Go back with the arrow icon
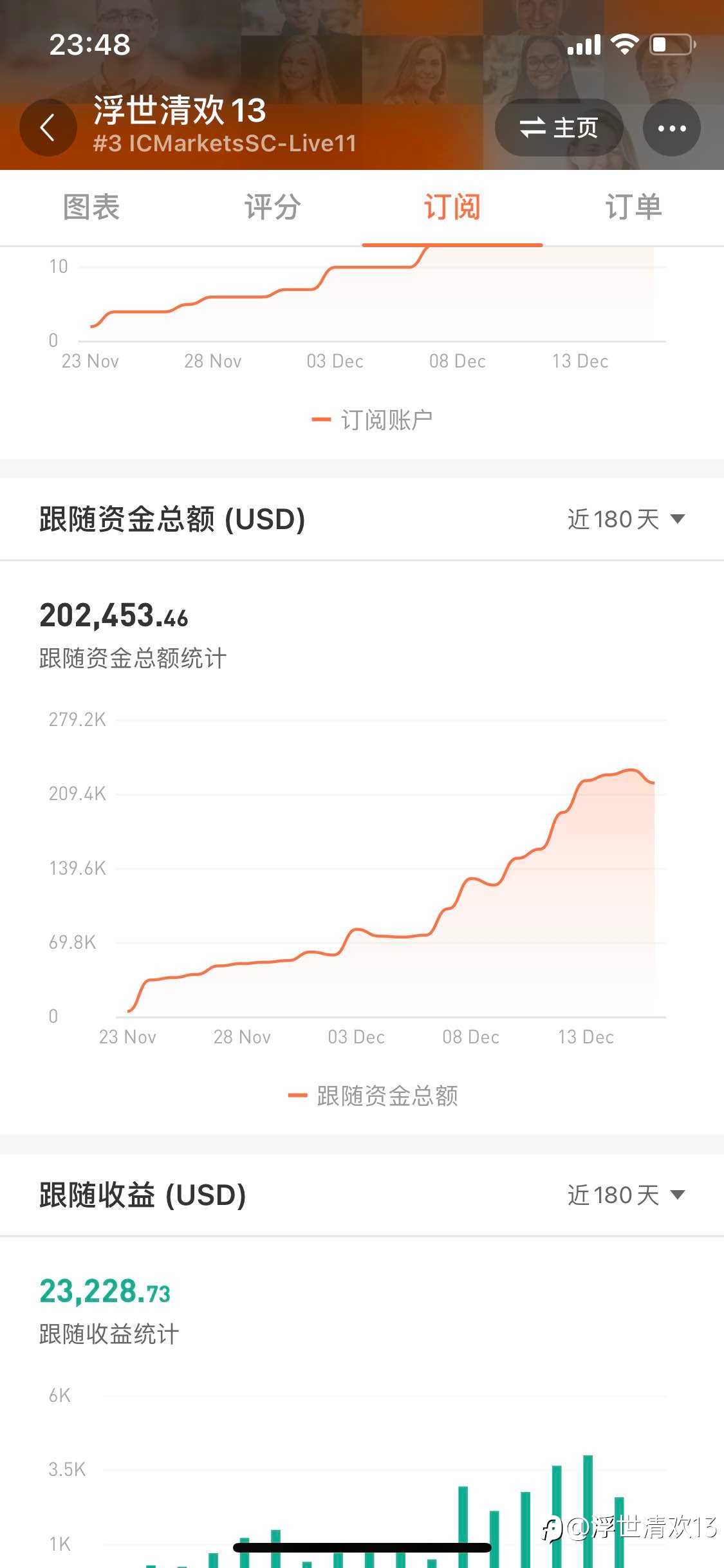Viewport: 724px width, 1568px height. pyautogui.click(x=48, y=127)
